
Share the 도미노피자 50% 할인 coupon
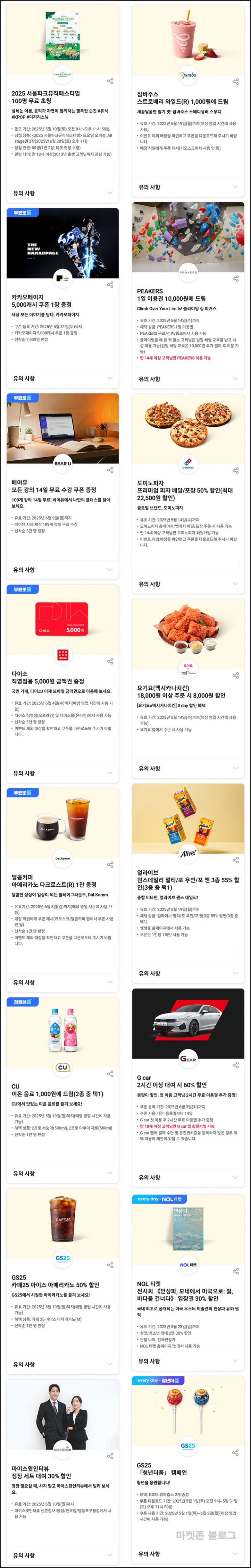(235, 470)
